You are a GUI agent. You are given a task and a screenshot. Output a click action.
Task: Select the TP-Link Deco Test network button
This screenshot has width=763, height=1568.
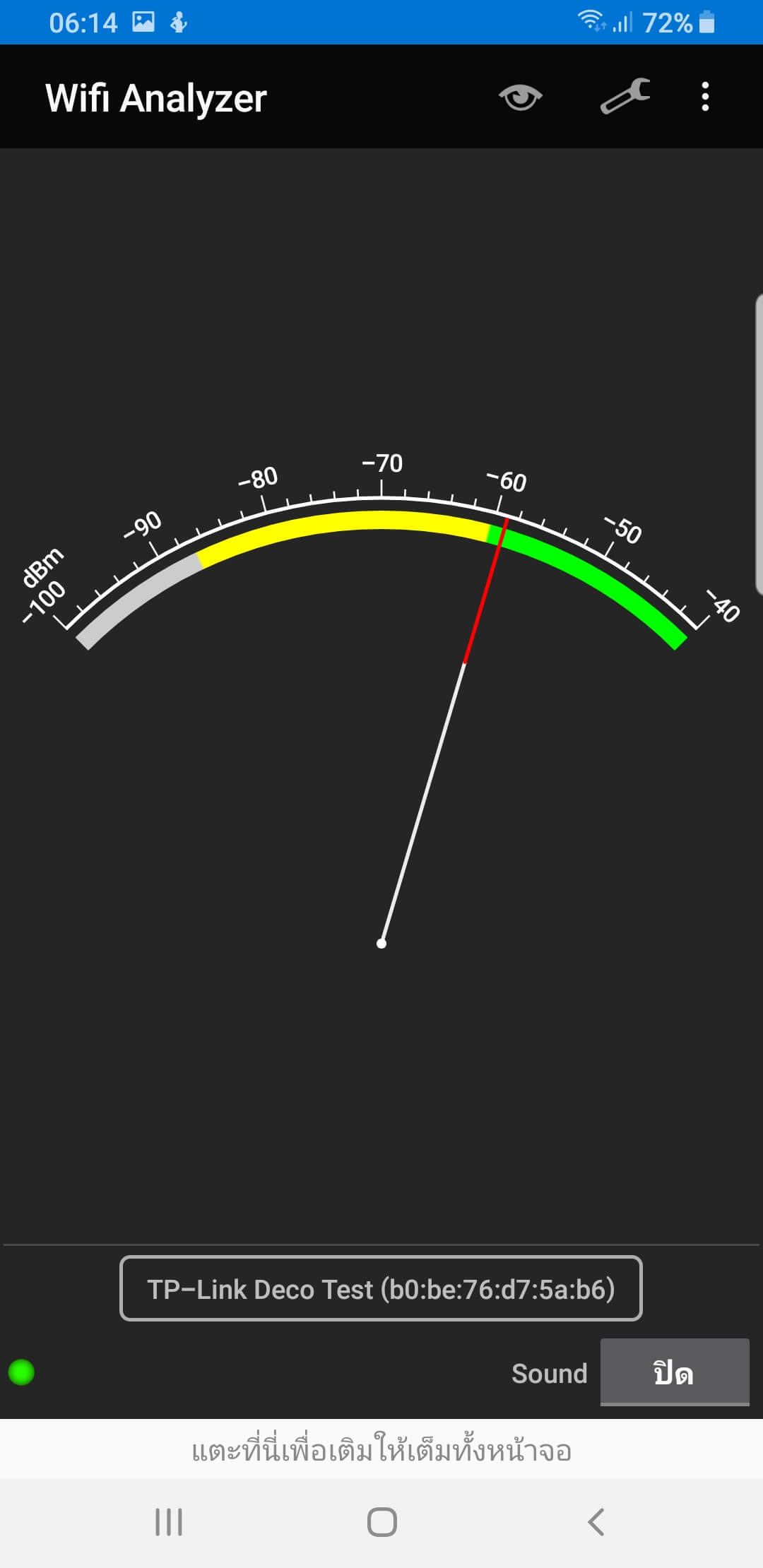tap(381, 1288)
